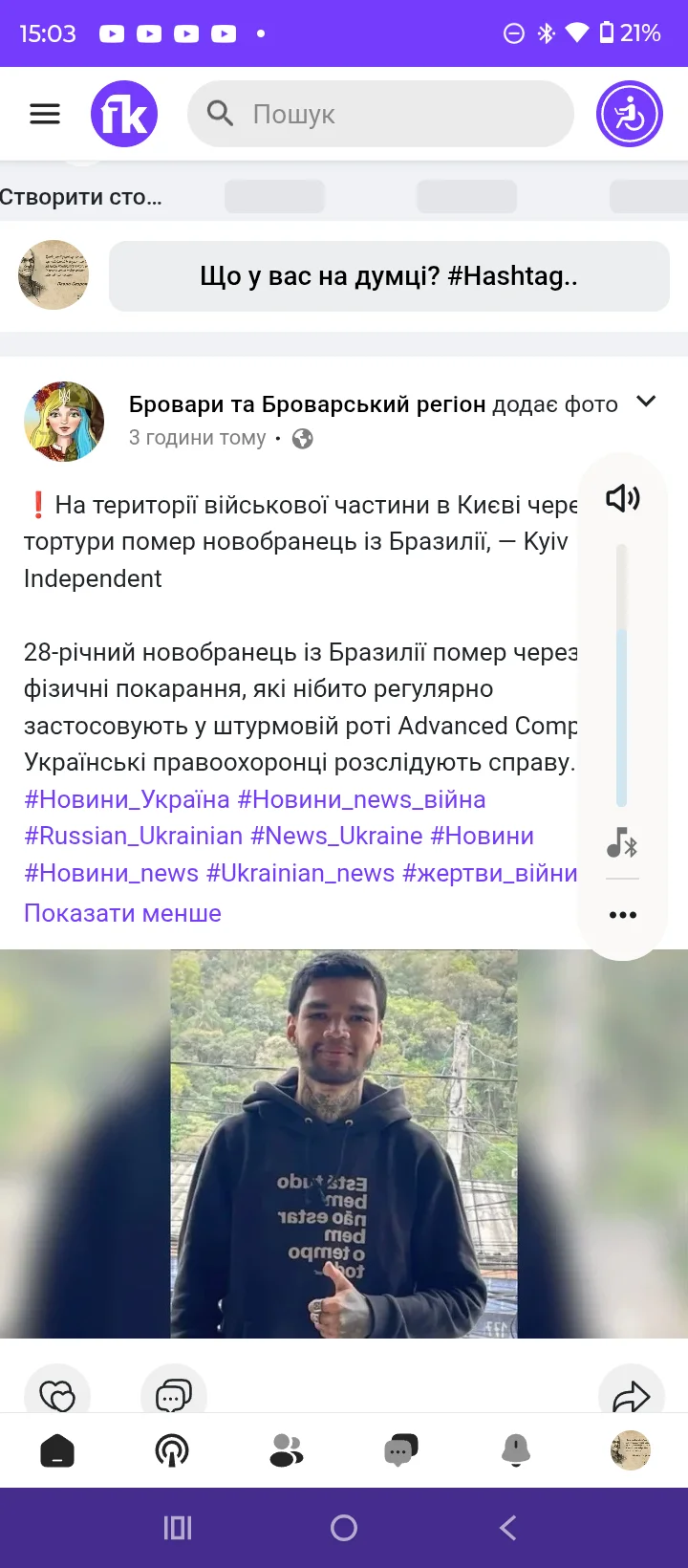This screenshot has width=688, height=1568.
Task: Open more volume settings three dots
Action: 623,915
